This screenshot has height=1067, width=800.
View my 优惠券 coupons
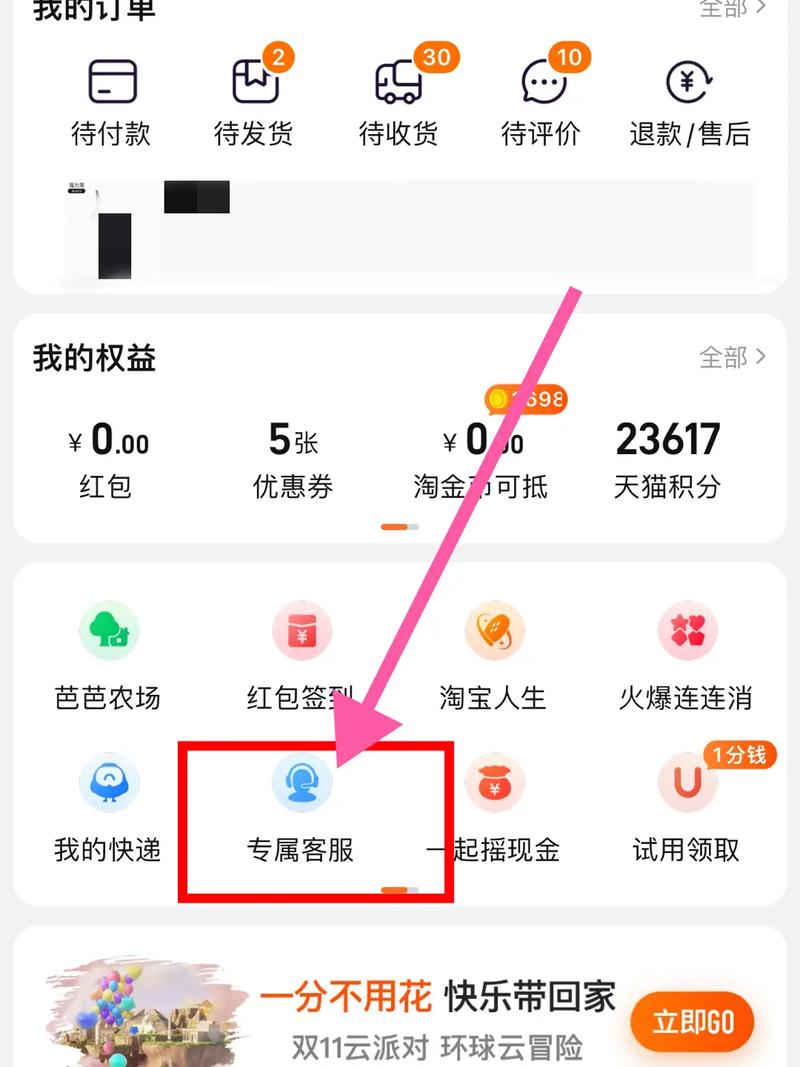(x=292, y=460)
